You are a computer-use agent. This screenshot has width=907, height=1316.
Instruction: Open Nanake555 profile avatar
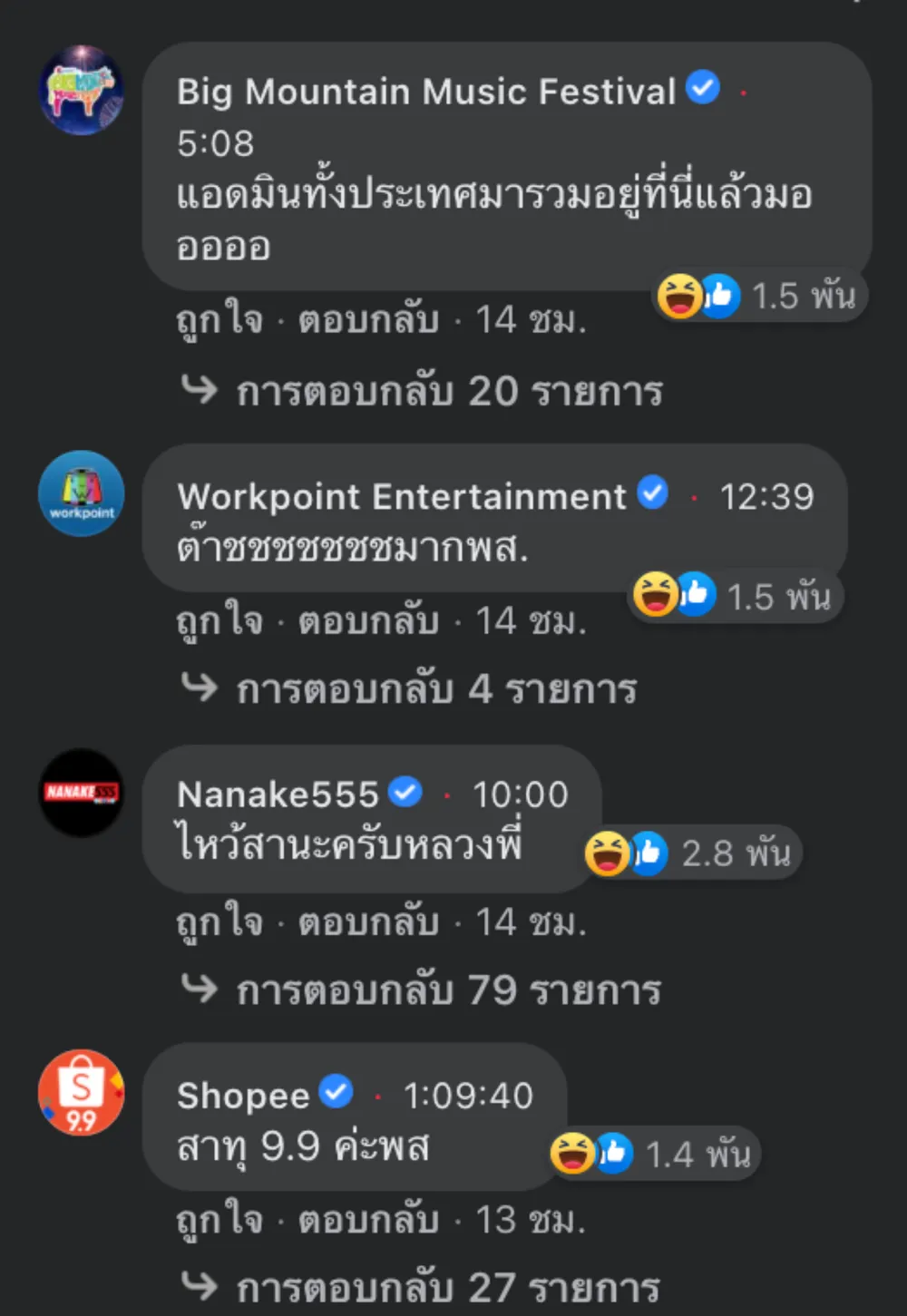(82, 793)
